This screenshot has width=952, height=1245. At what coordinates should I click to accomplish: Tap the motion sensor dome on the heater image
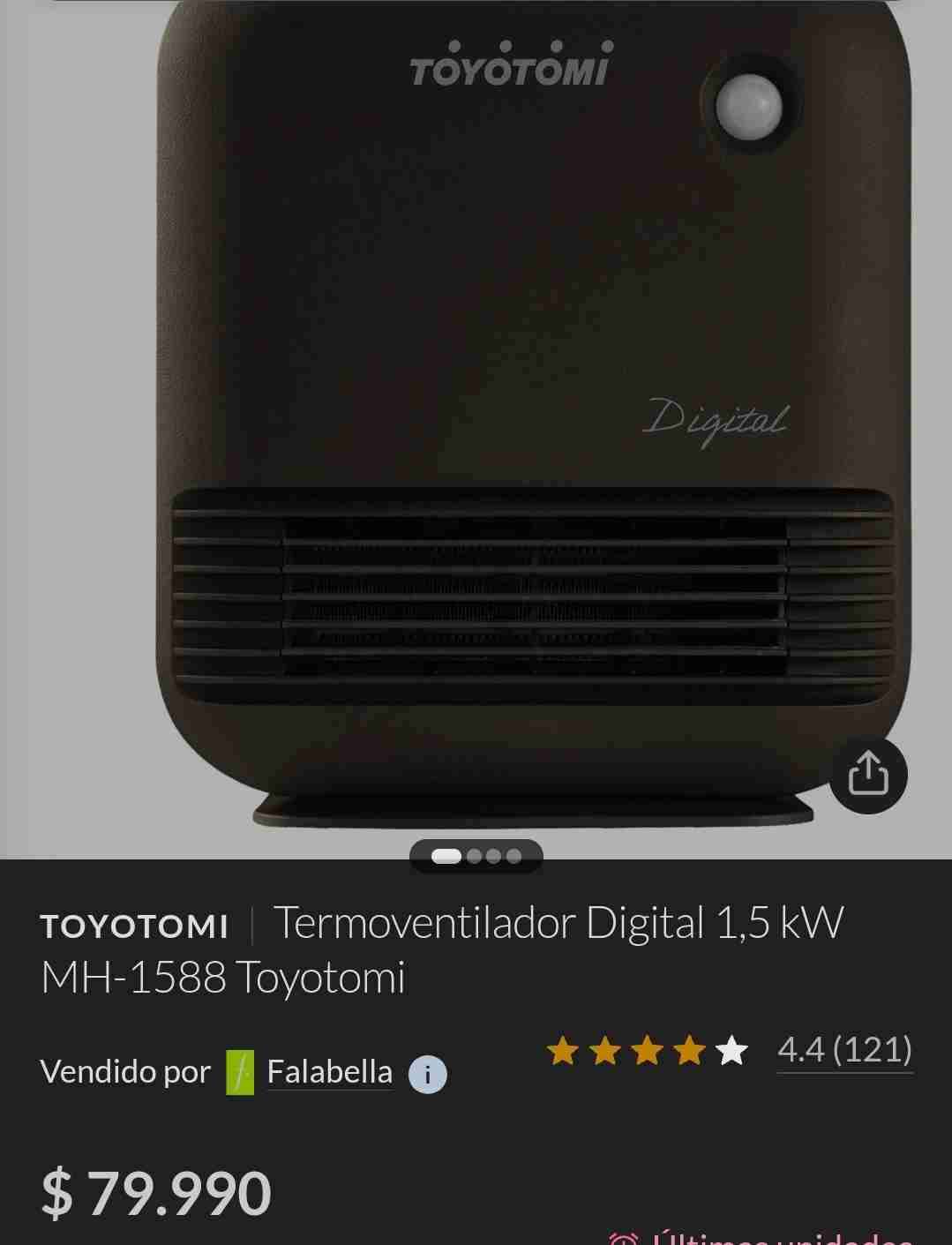746,106
